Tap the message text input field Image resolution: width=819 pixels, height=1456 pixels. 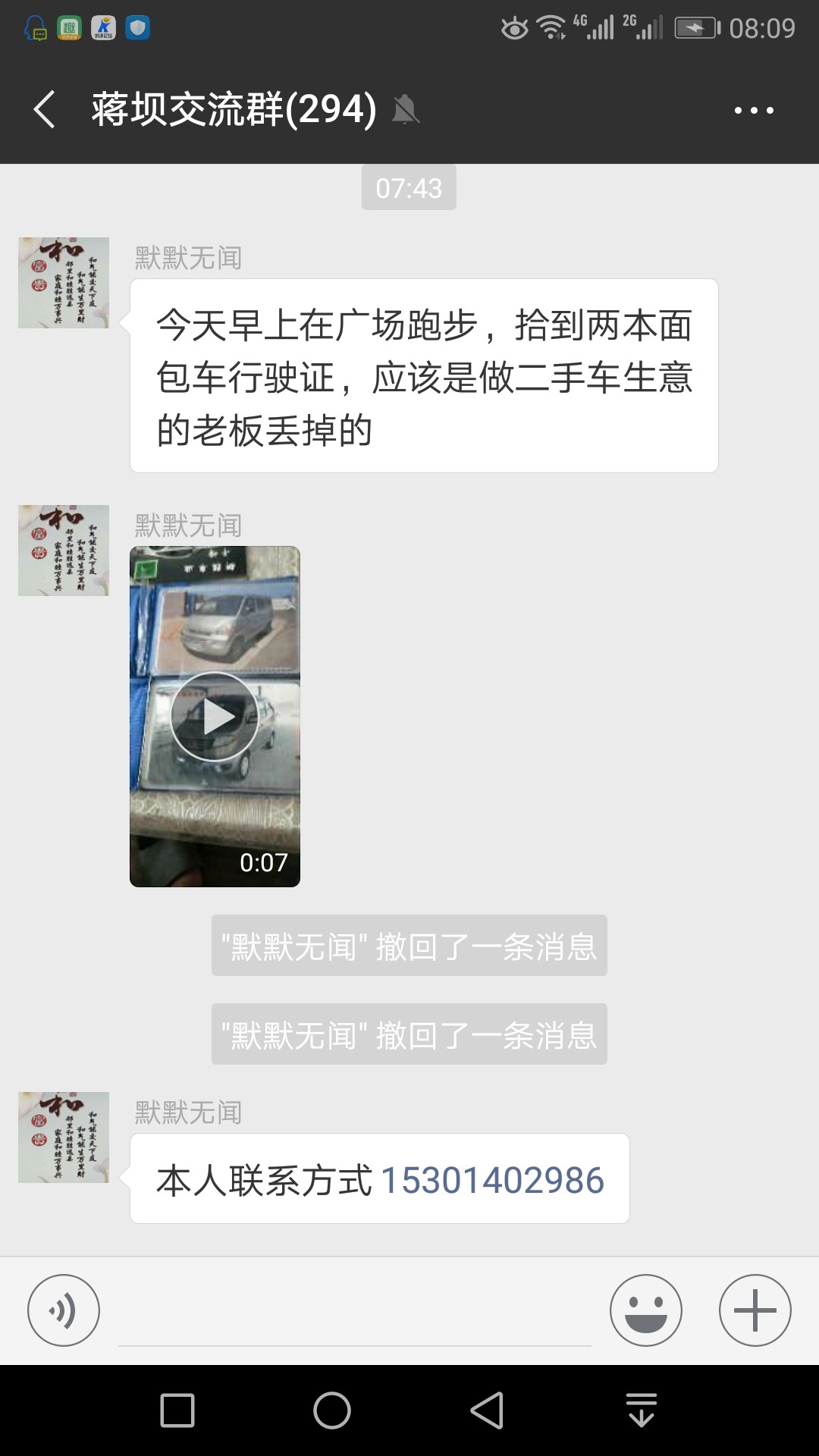click(x=355, y=1312)
